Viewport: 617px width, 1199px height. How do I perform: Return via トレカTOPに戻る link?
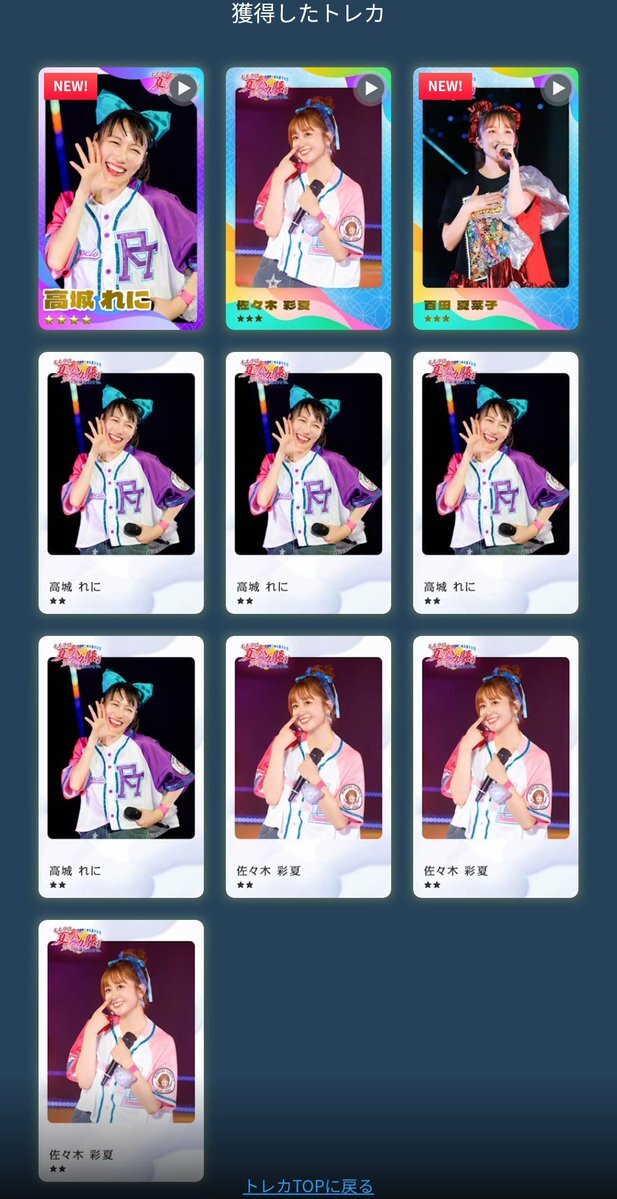click(308, 1186)
